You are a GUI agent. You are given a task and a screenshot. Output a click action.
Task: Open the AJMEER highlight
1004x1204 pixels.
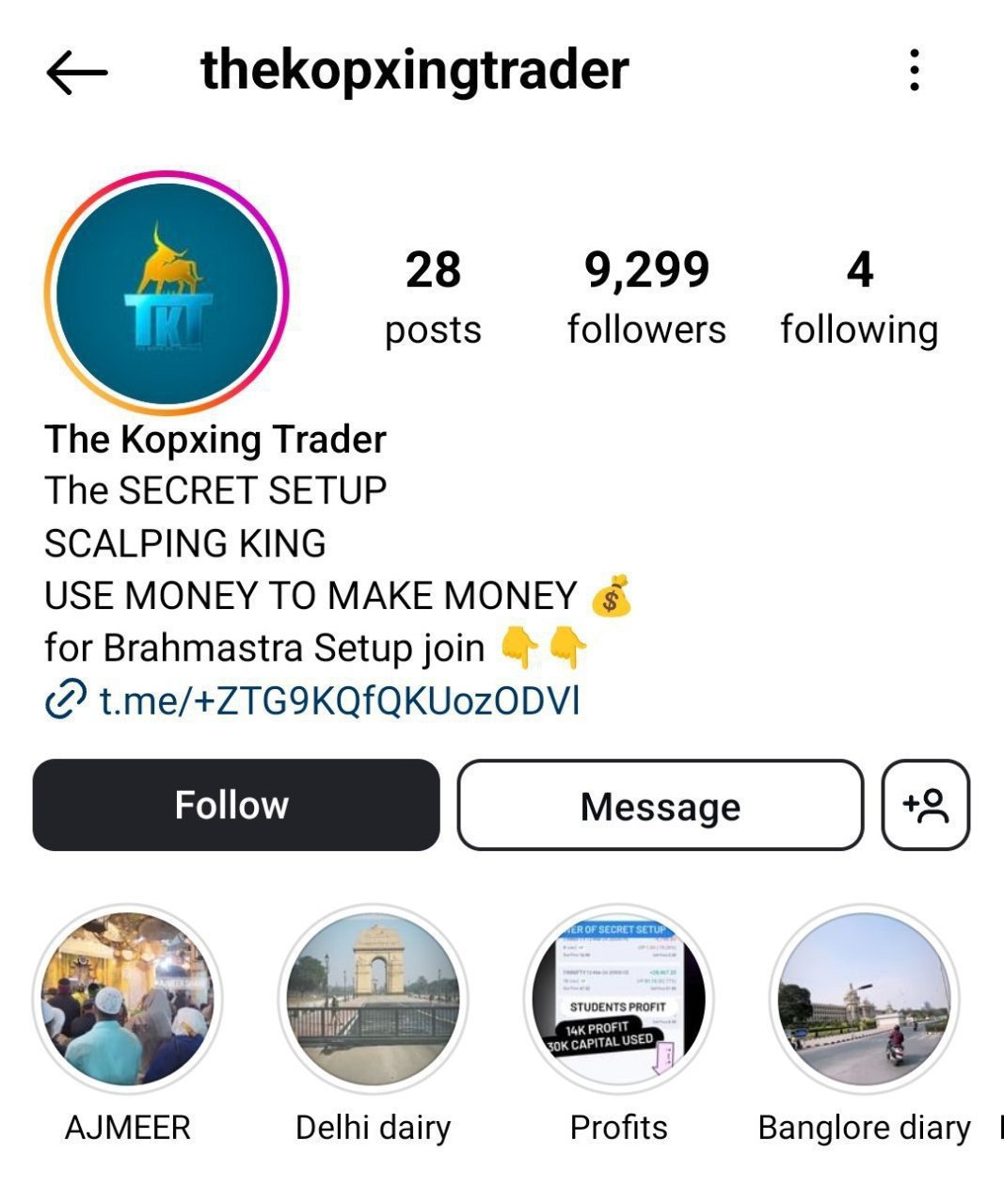pyautogui.click(x=128, y=1000)
